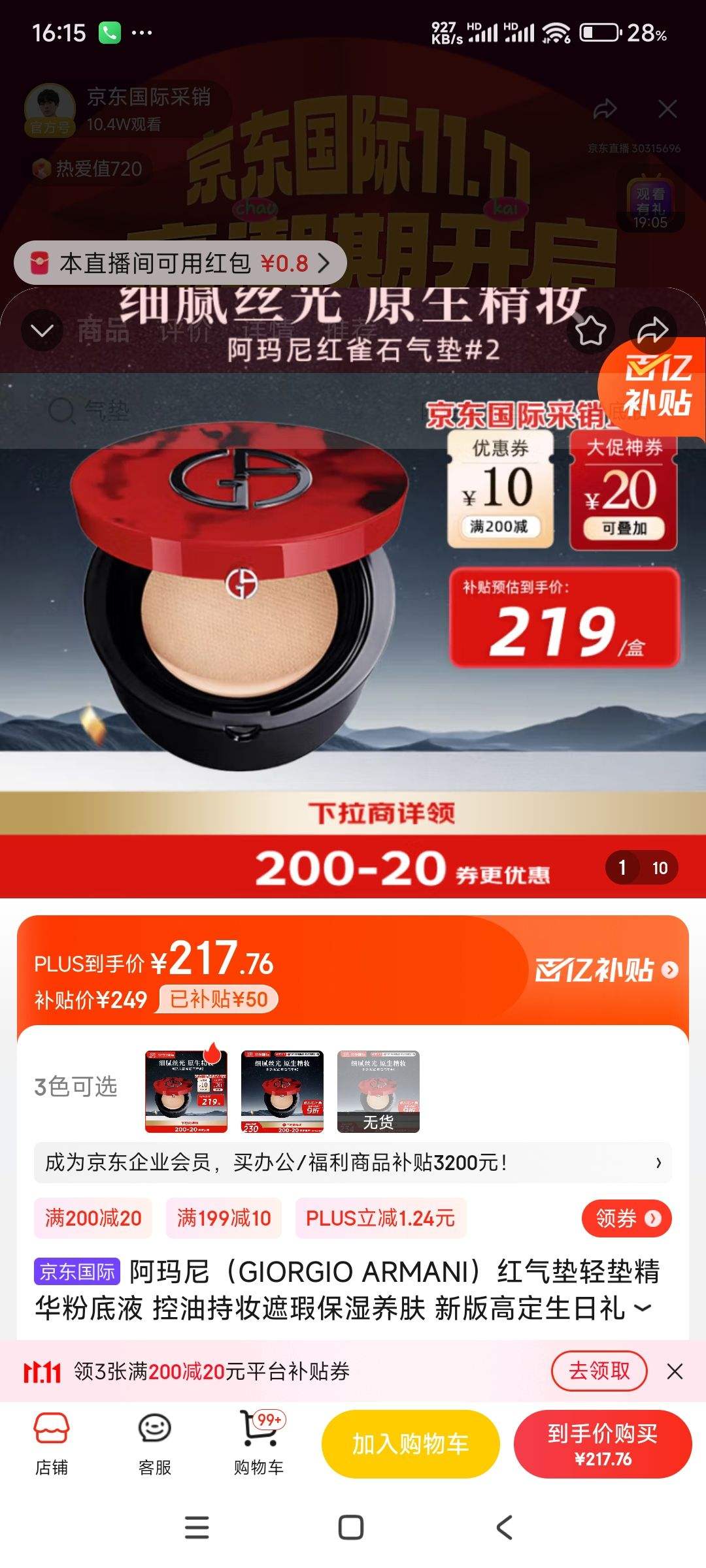The width and height of the screenshot is (706, 1568).
Task: Select the first color option thumbnail
Action: click(x=186, y=1091)
